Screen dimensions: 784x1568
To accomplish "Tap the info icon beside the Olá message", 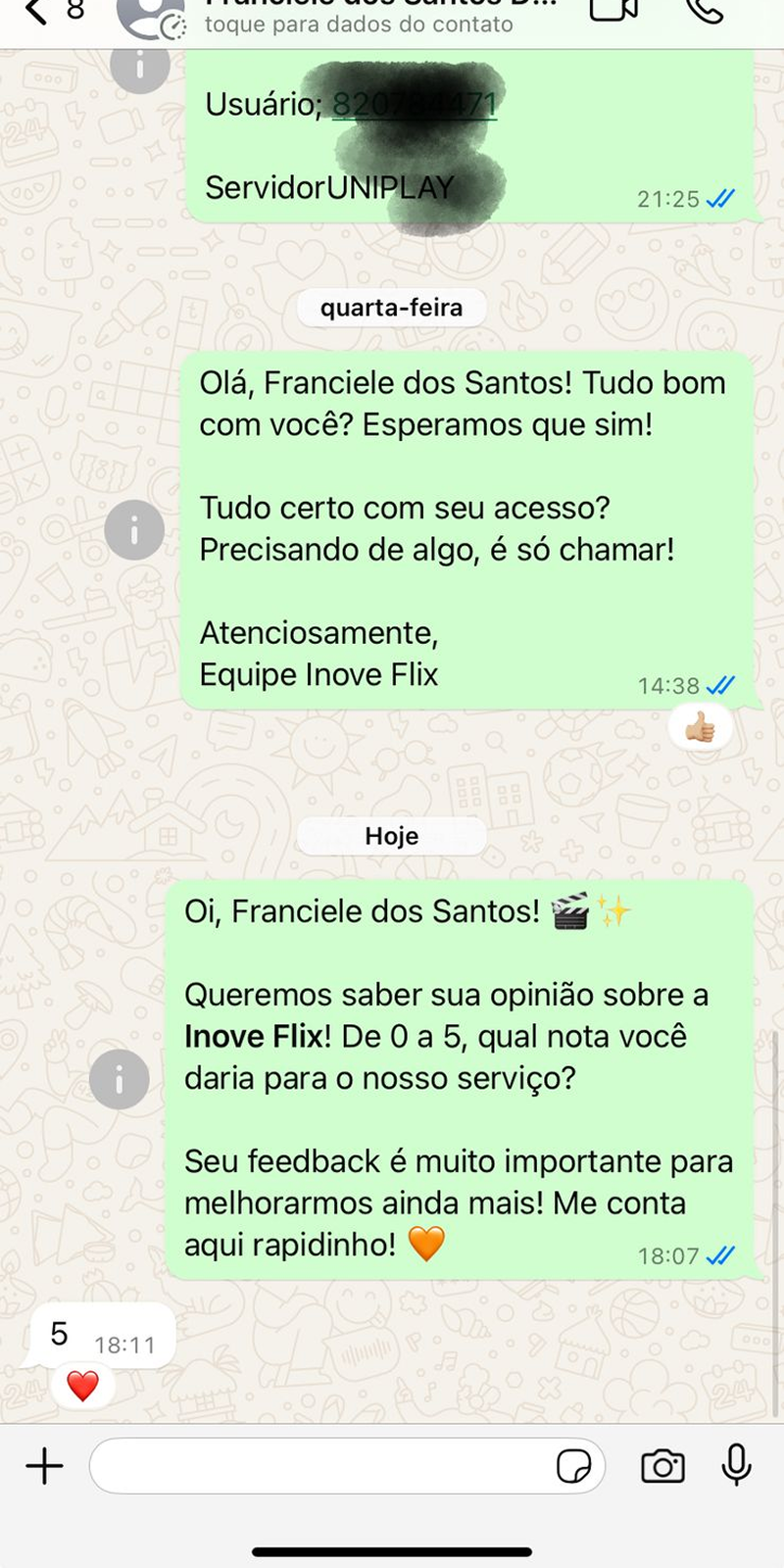I will (134, 530).
